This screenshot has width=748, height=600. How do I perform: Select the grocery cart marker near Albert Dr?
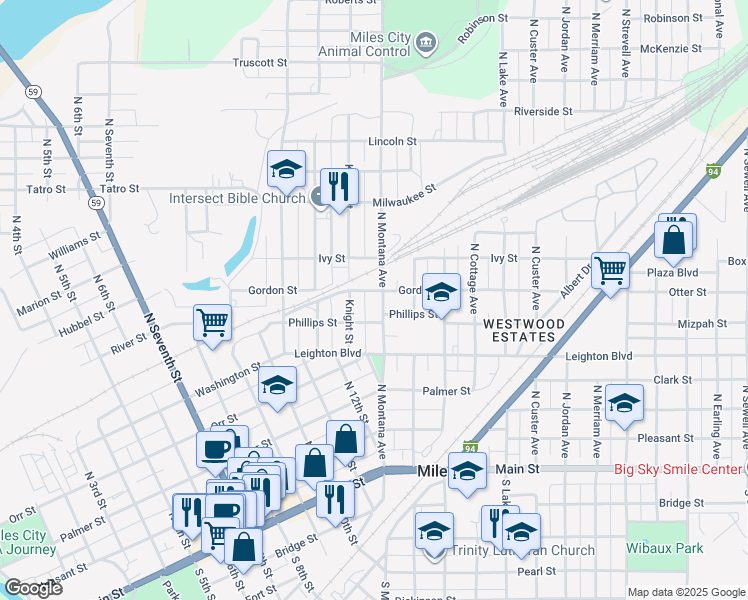pyautogui.click(x=610, y=271)
